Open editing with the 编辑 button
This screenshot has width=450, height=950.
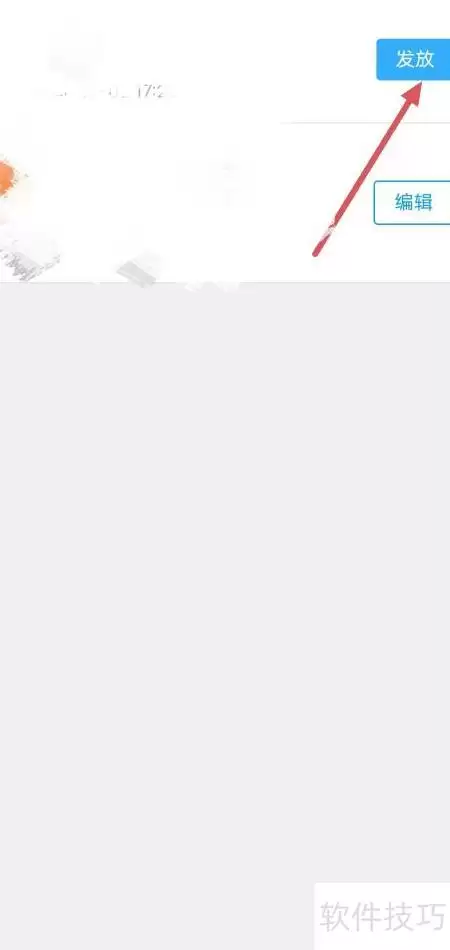point(412,202)
